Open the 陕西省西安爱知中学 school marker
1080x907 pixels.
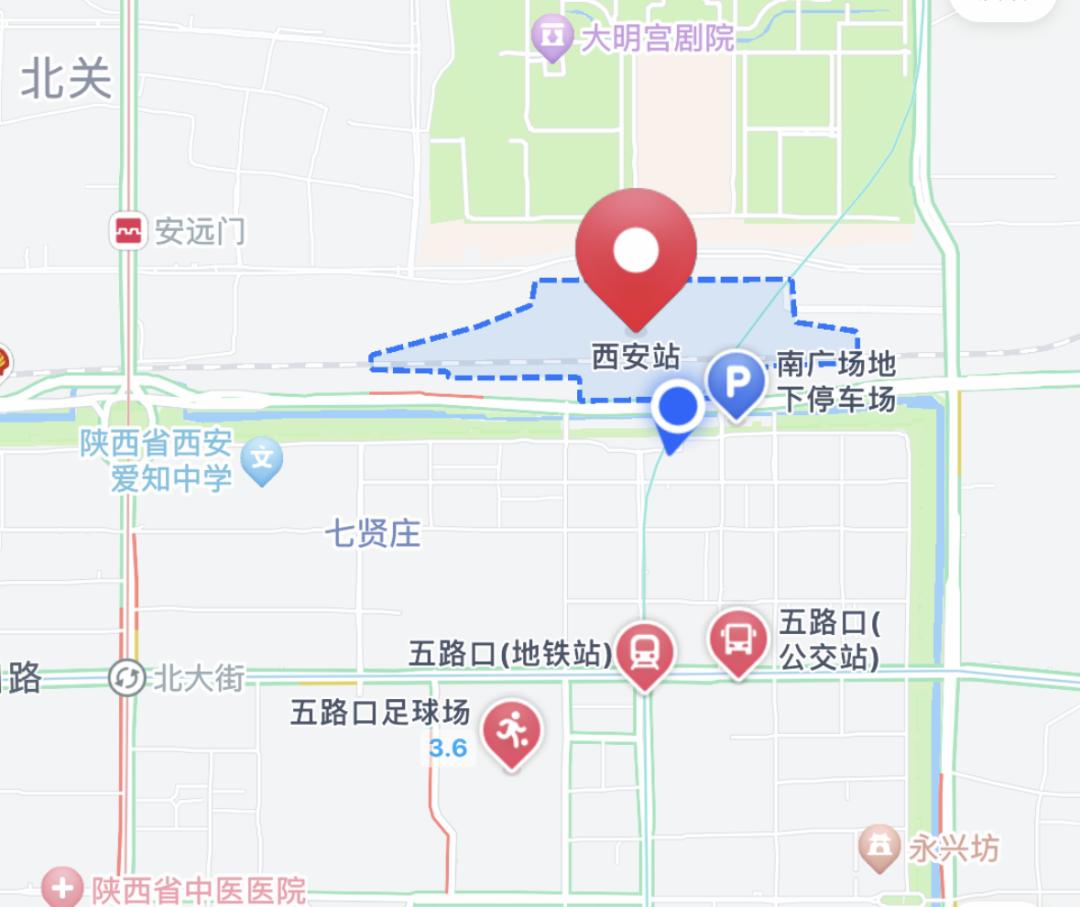[262, 461]
